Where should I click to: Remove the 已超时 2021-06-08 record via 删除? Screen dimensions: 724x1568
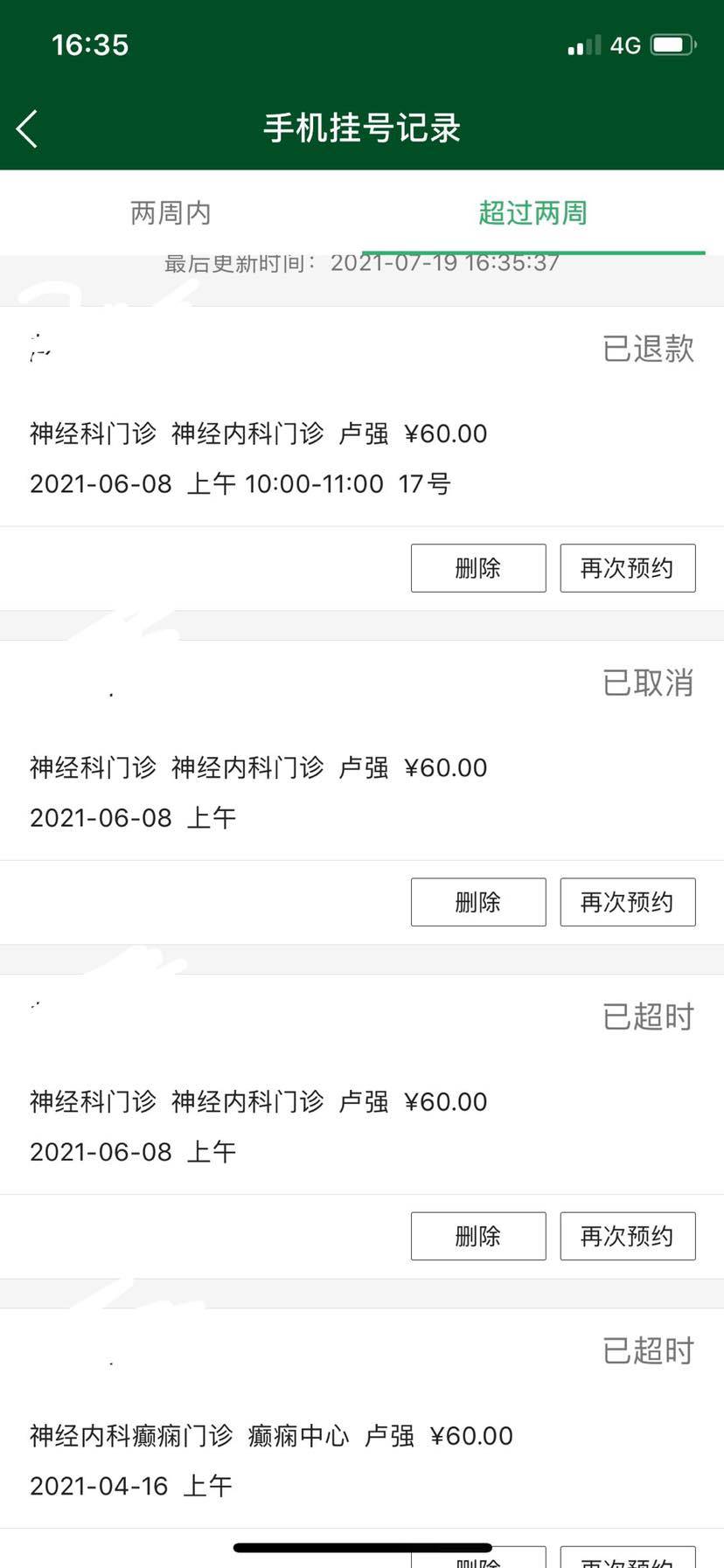pos(478,1236)
